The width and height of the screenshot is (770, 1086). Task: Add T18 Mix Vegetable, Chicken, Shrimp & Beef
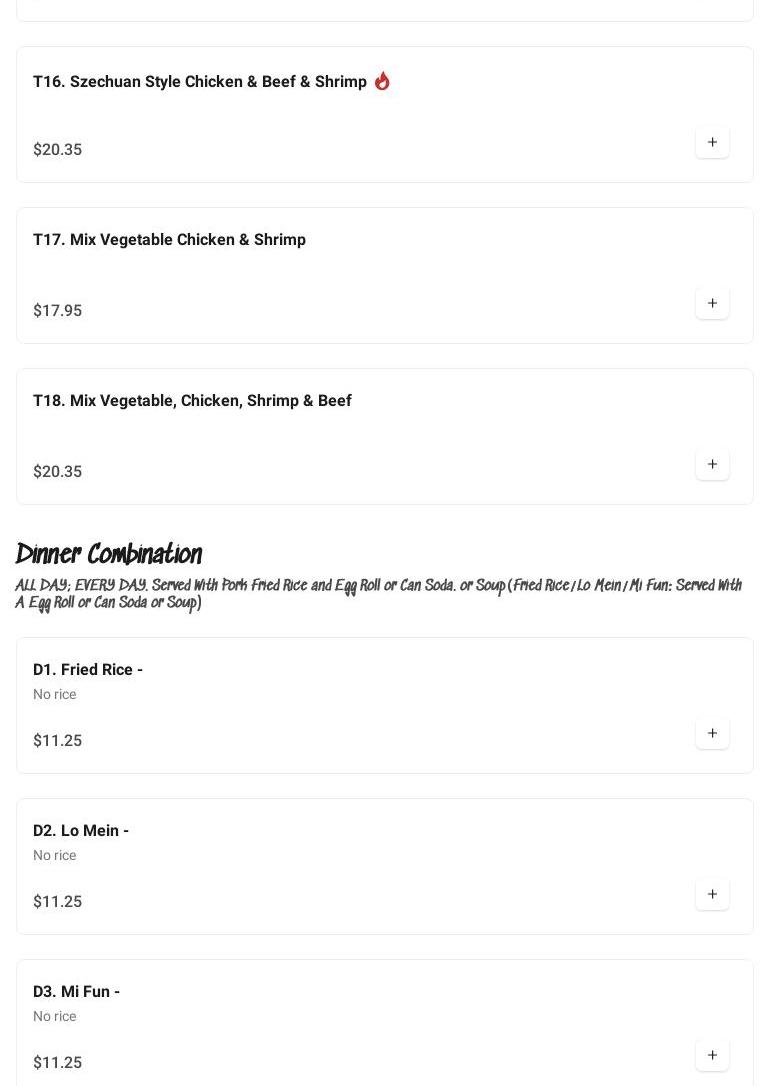coord(712,464)
